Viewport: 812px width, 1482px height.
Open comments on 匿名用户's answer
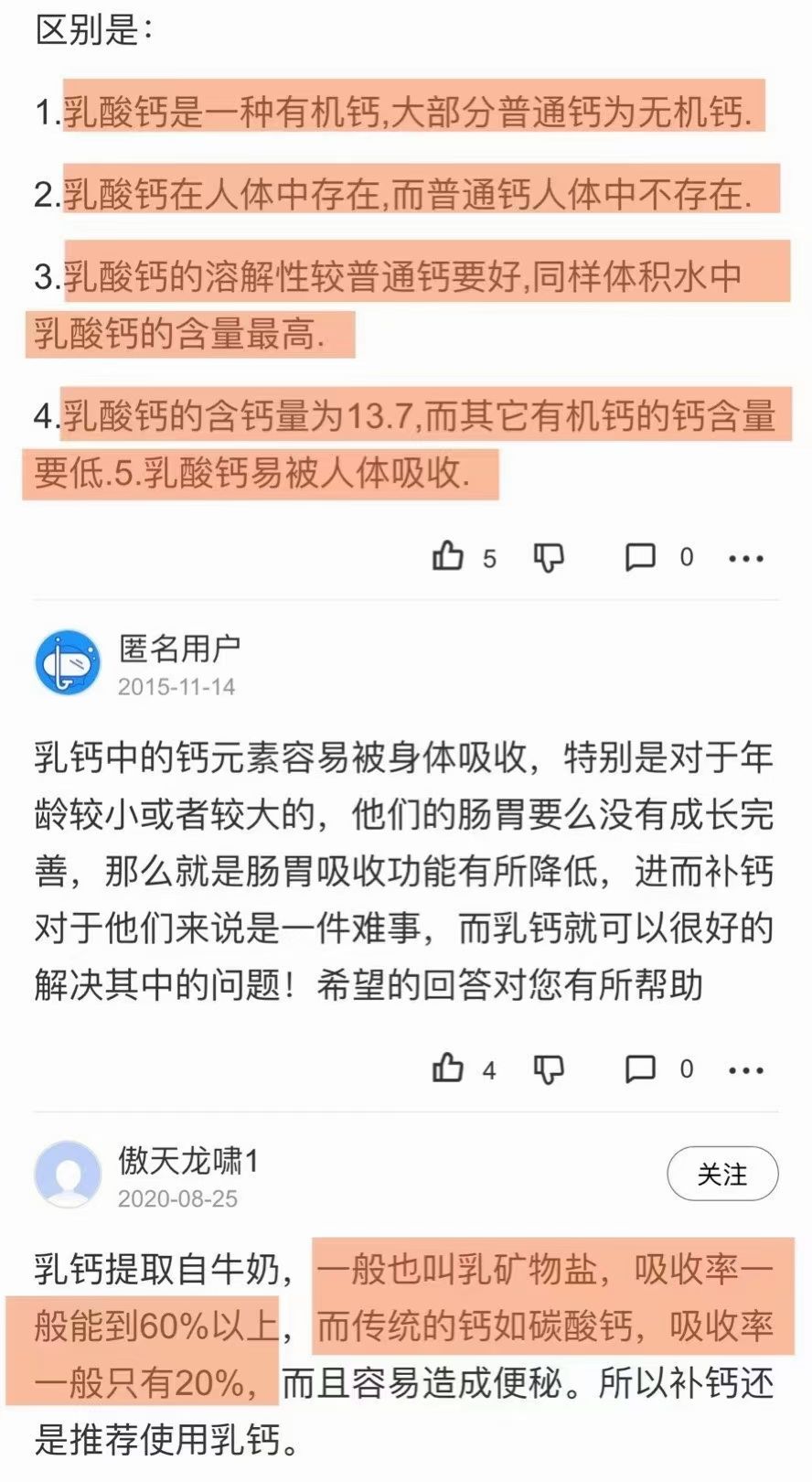pos(639,1068)
